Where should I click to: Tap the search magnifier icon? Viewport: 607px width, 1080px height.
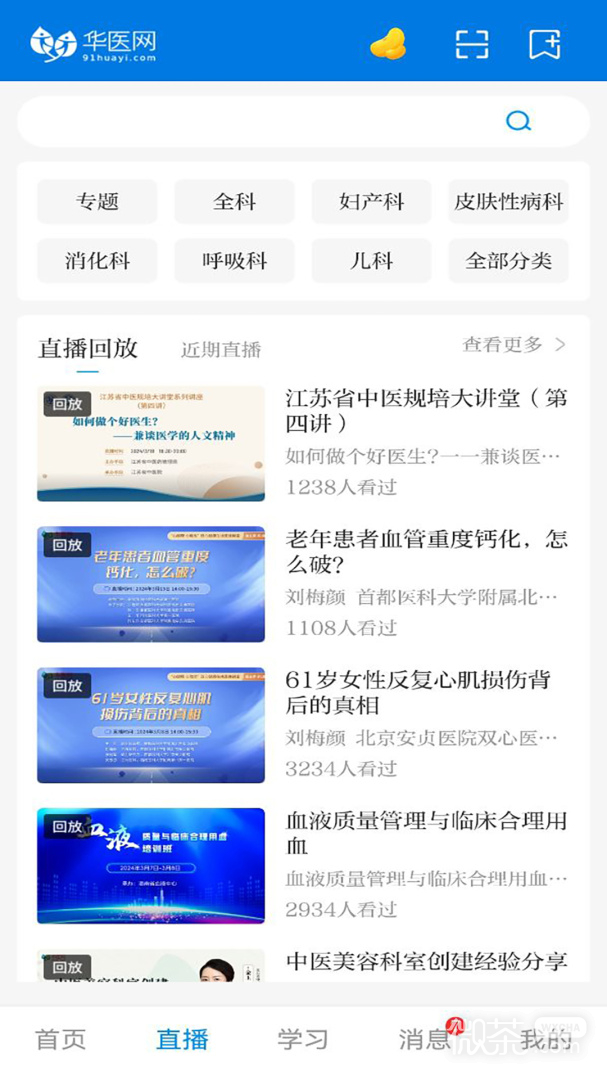point(518,121)
